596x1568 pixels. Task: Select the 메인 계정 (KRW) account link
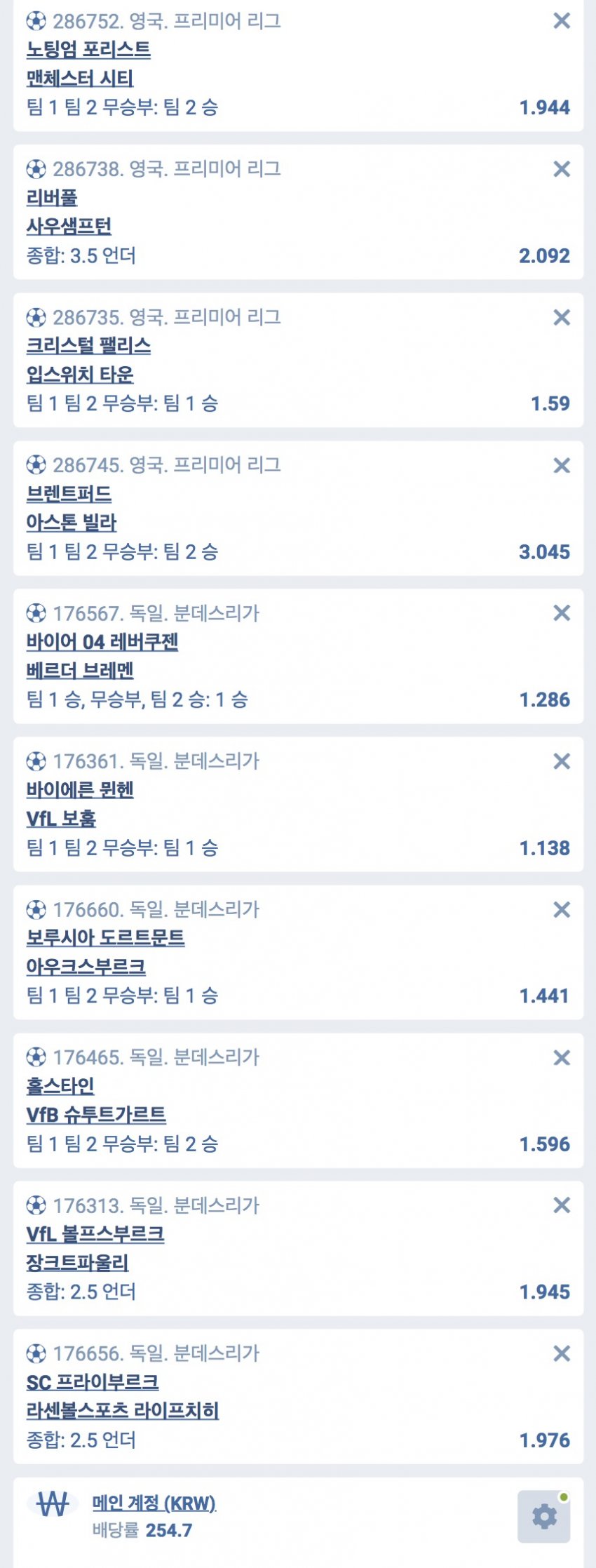point(154,1503)
